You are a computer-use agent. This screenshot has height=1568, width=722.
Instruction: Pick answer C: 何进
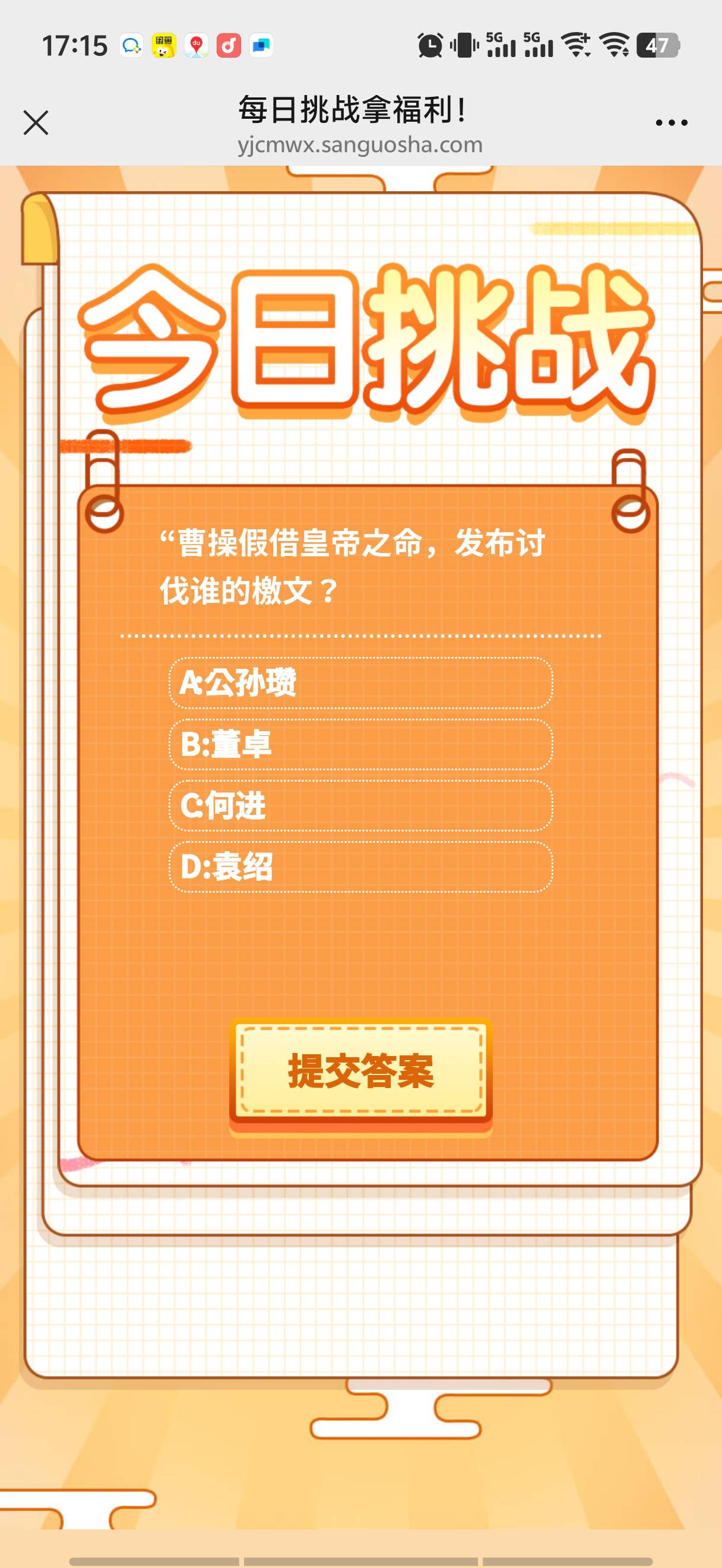pyautogui.click(x=360, y=805)
